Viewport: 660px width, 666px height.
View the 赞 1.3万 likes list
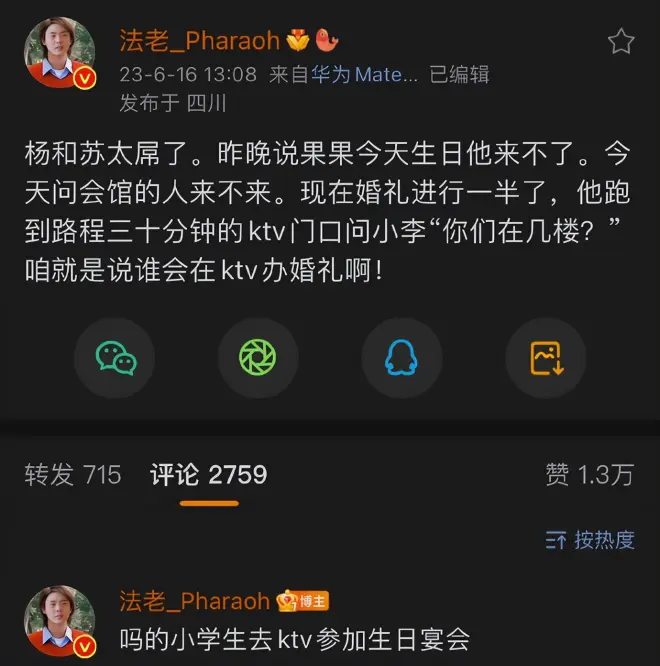pyautogui.click(x=589, y=474)
